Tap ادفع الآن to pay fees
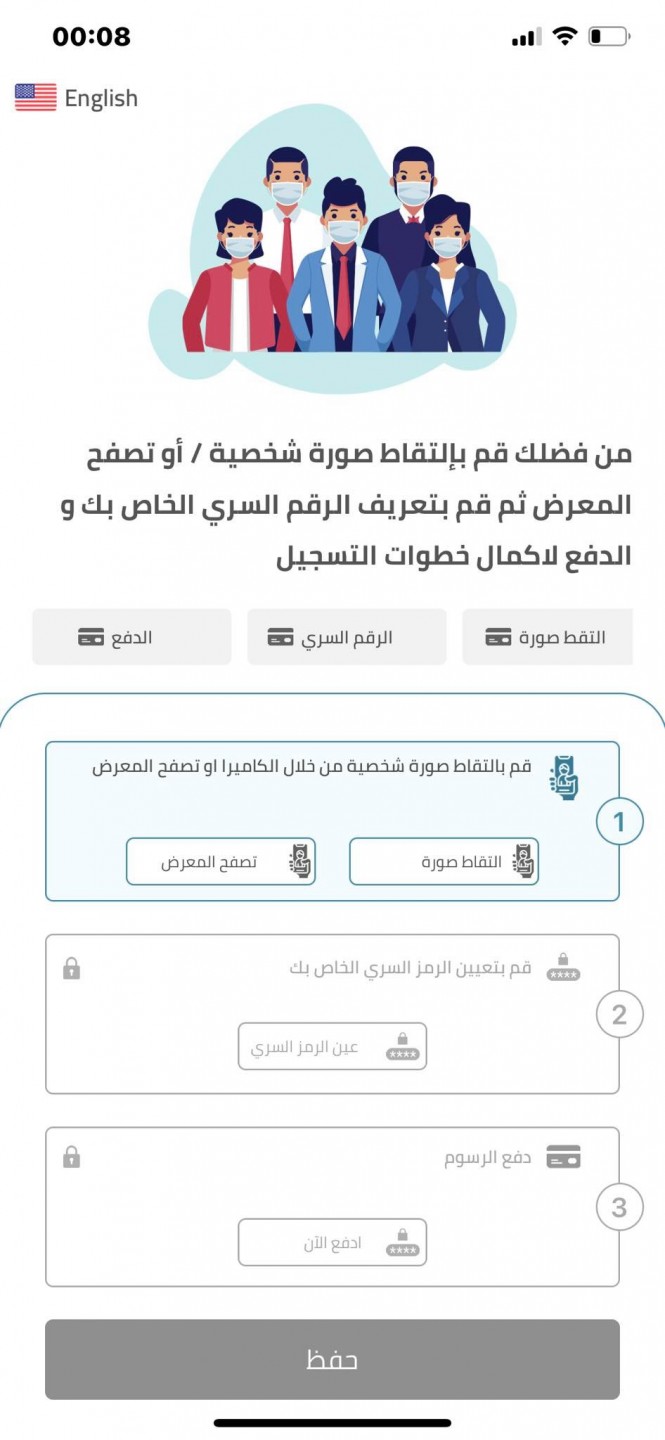Viewport: 665px width, 1440px height. [332, 1242]
